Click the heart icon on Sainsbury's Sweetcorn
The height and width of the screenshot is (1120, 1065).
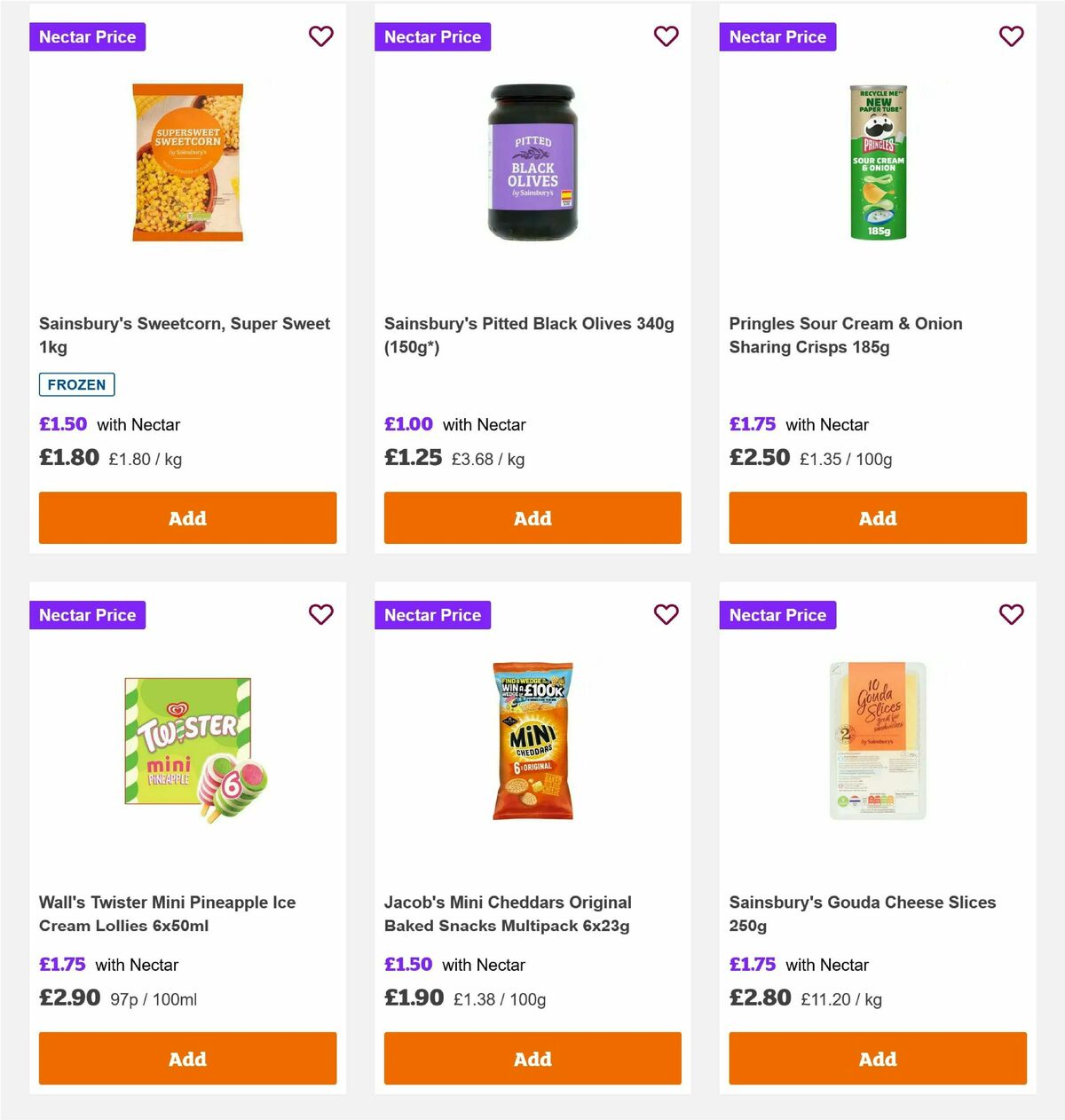coord(321,36)
